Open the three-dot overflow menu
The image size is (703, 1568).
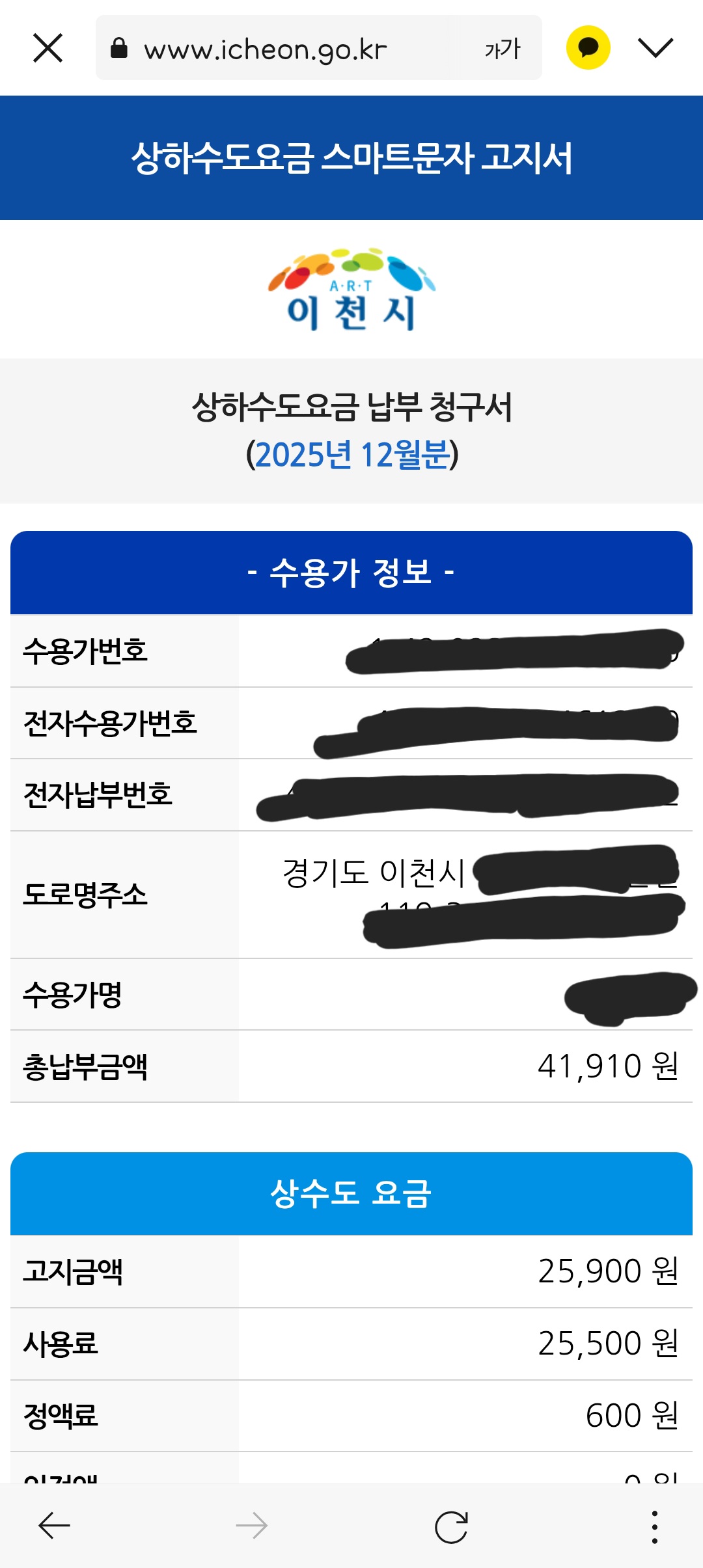point(654,1526)
